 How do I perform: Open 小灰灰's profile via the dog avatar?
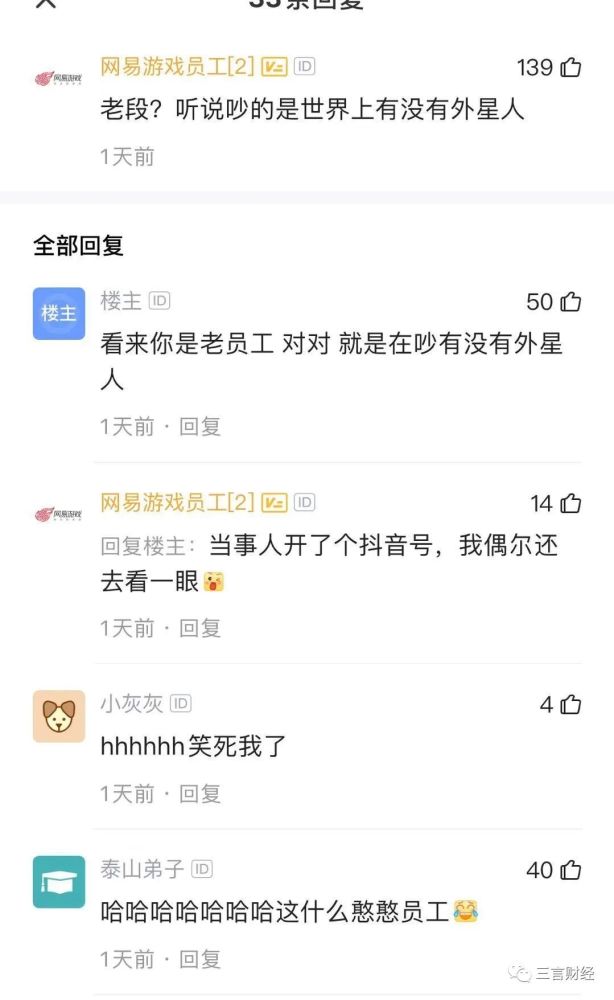[x=59, y=716]
